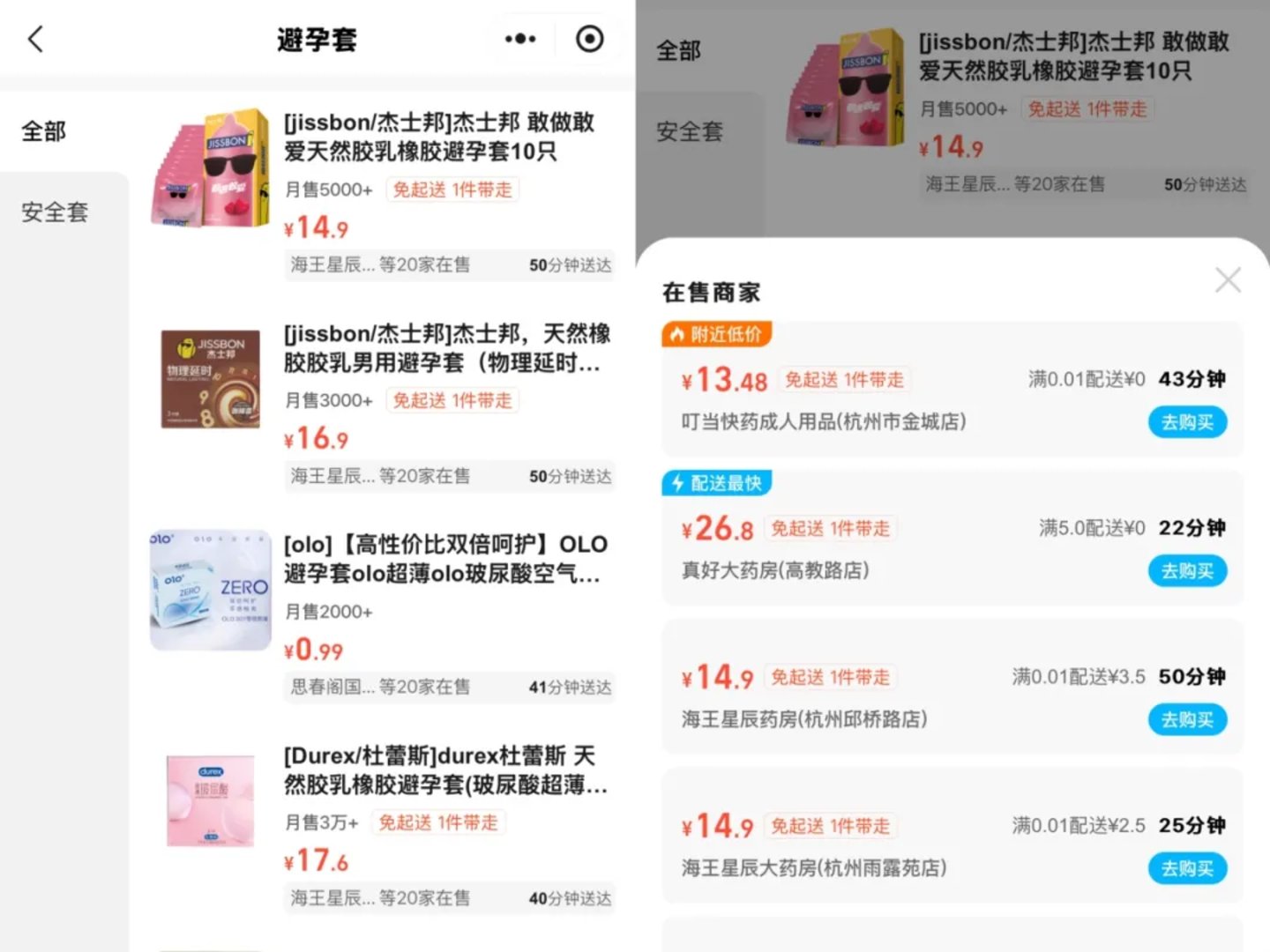Select the 全部 category tab
The width and height of the screenshot is (1270, 952).
(x=44, y=132)
